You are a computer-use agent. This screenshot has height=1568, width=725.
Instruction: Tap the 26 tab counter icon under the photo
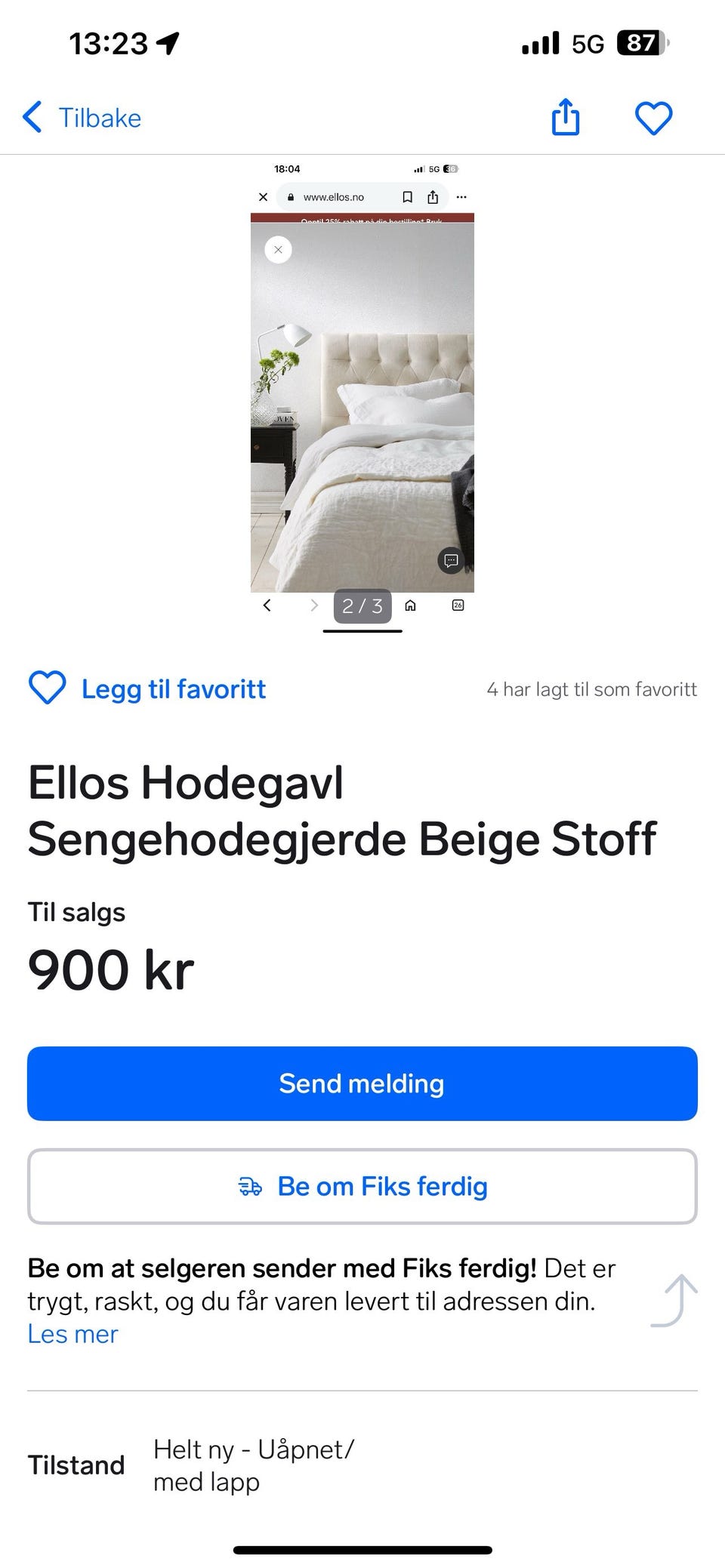click(x=457, y=605)
